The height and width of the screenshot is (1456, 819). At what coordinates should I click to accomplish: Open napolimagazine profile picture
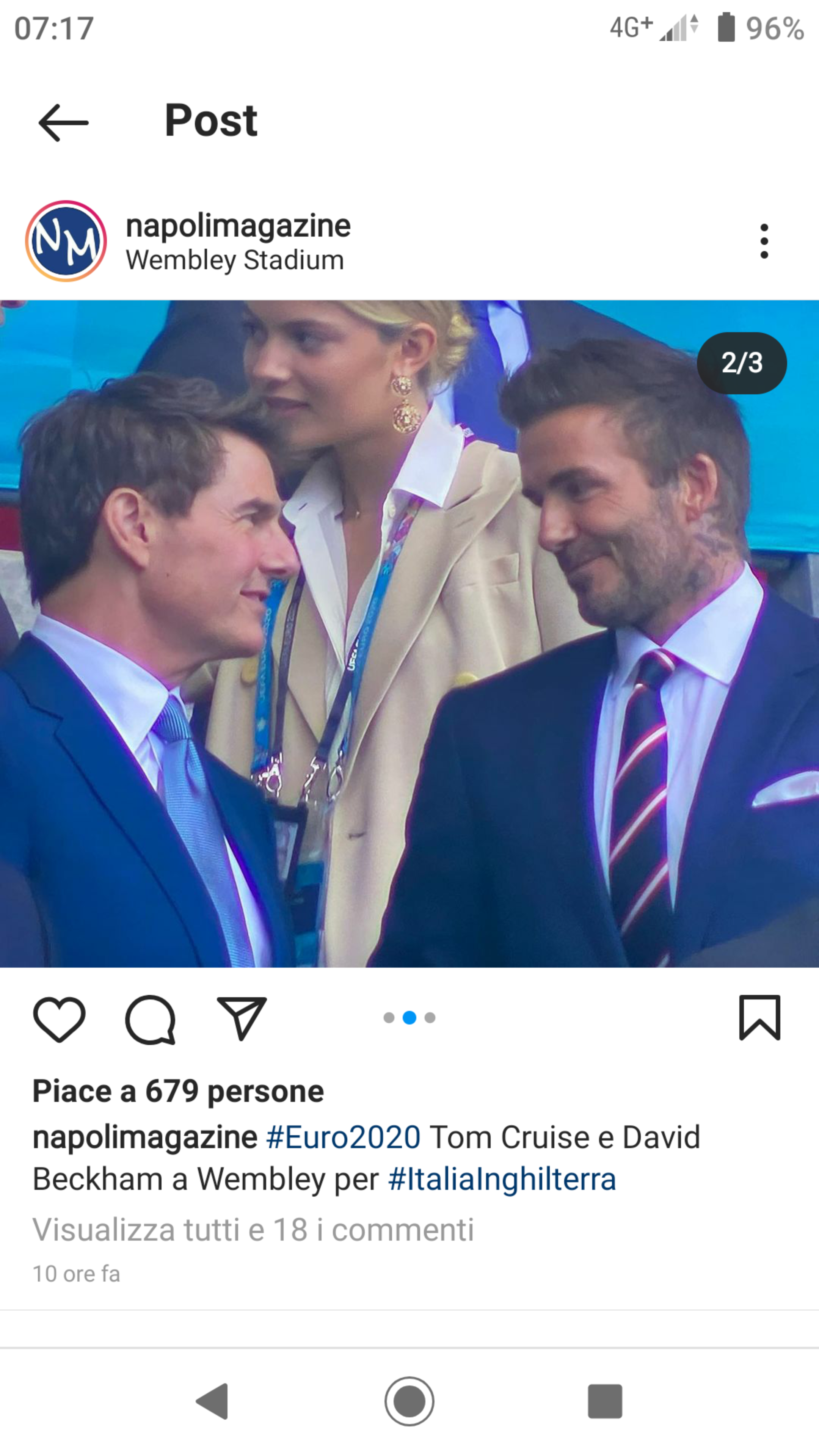coord(66,241)
